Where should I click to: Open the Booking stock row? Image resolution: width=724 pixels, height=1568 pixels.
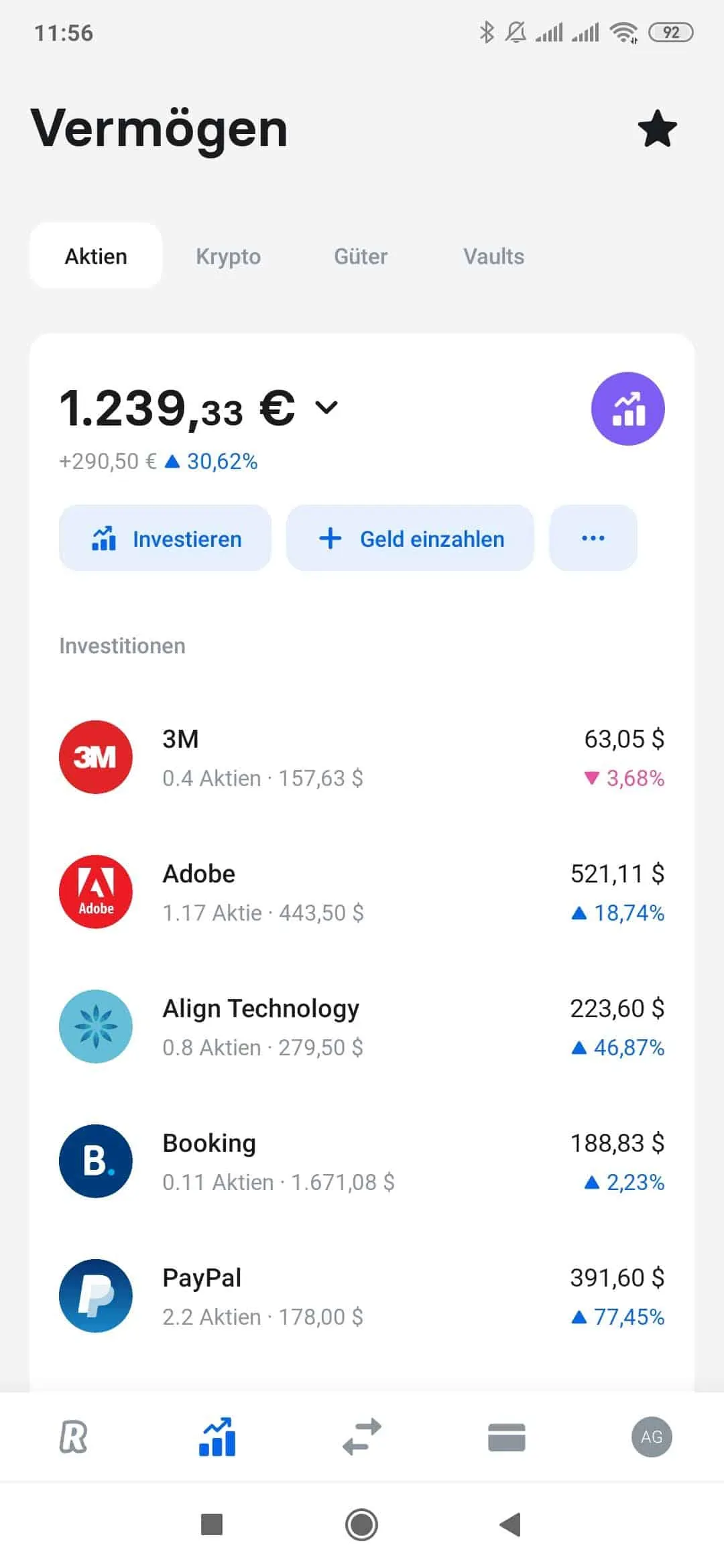pos(362,1161)
